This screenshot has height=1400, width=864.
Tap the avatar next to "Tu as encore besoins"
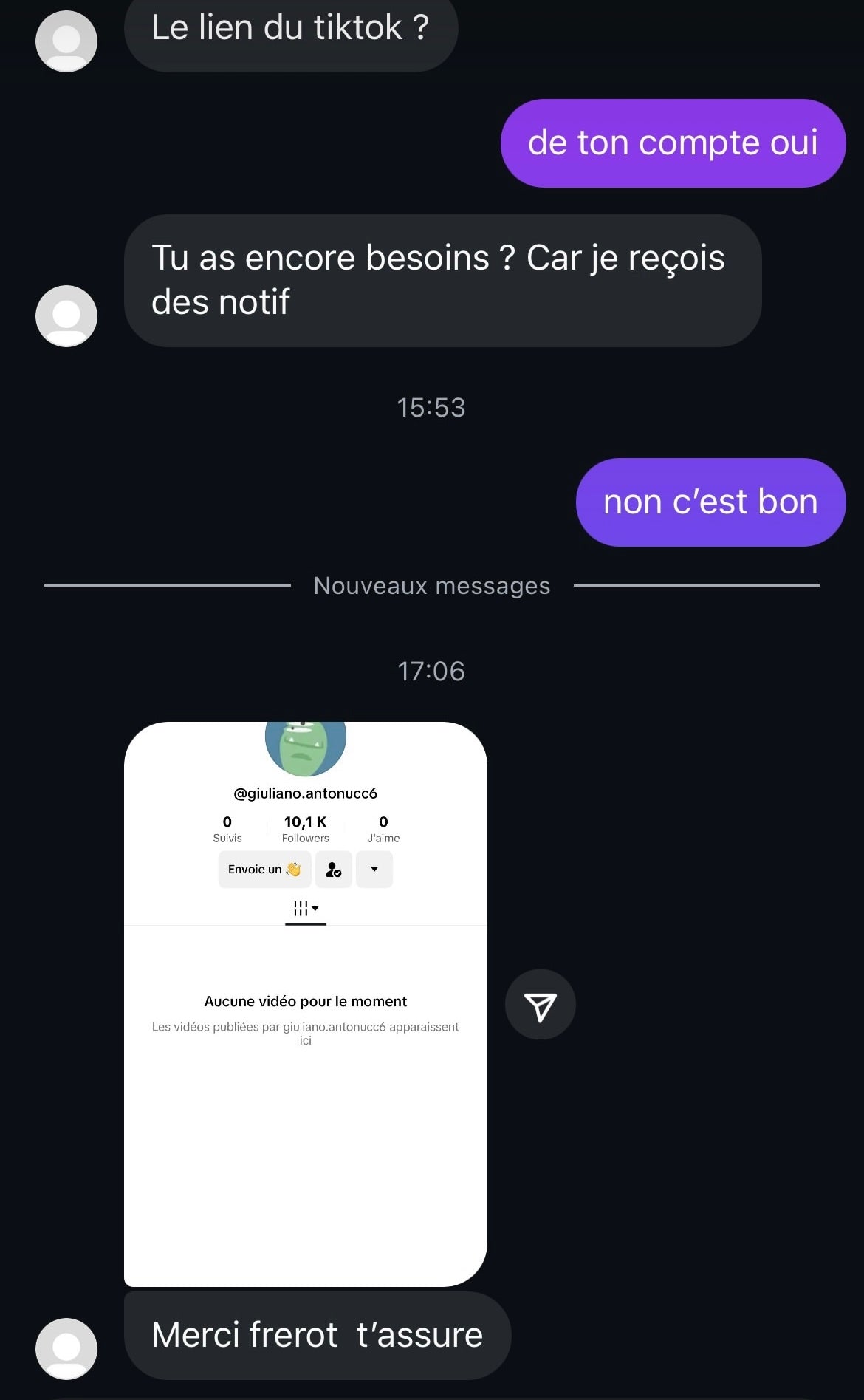click(x=66, y=316)
